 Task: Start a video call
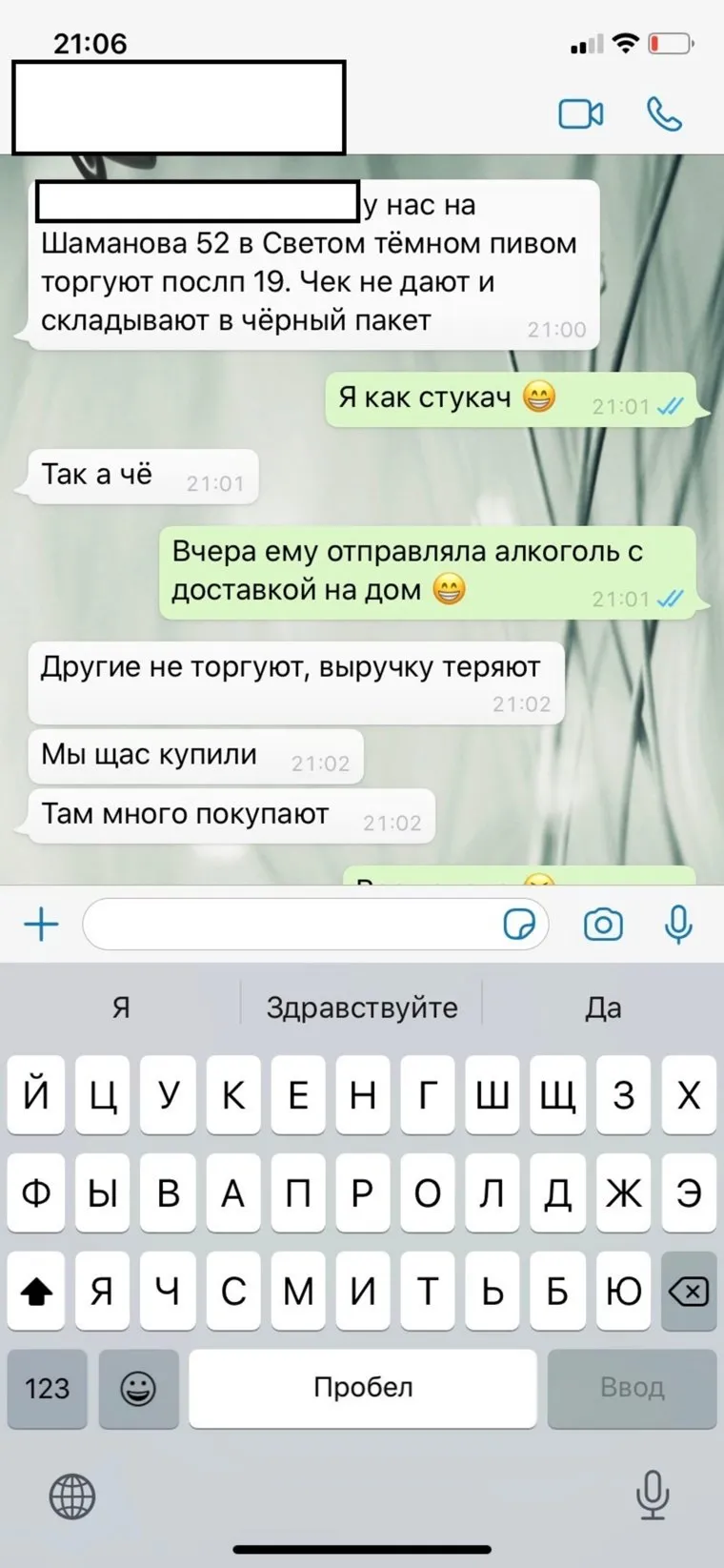580,115
